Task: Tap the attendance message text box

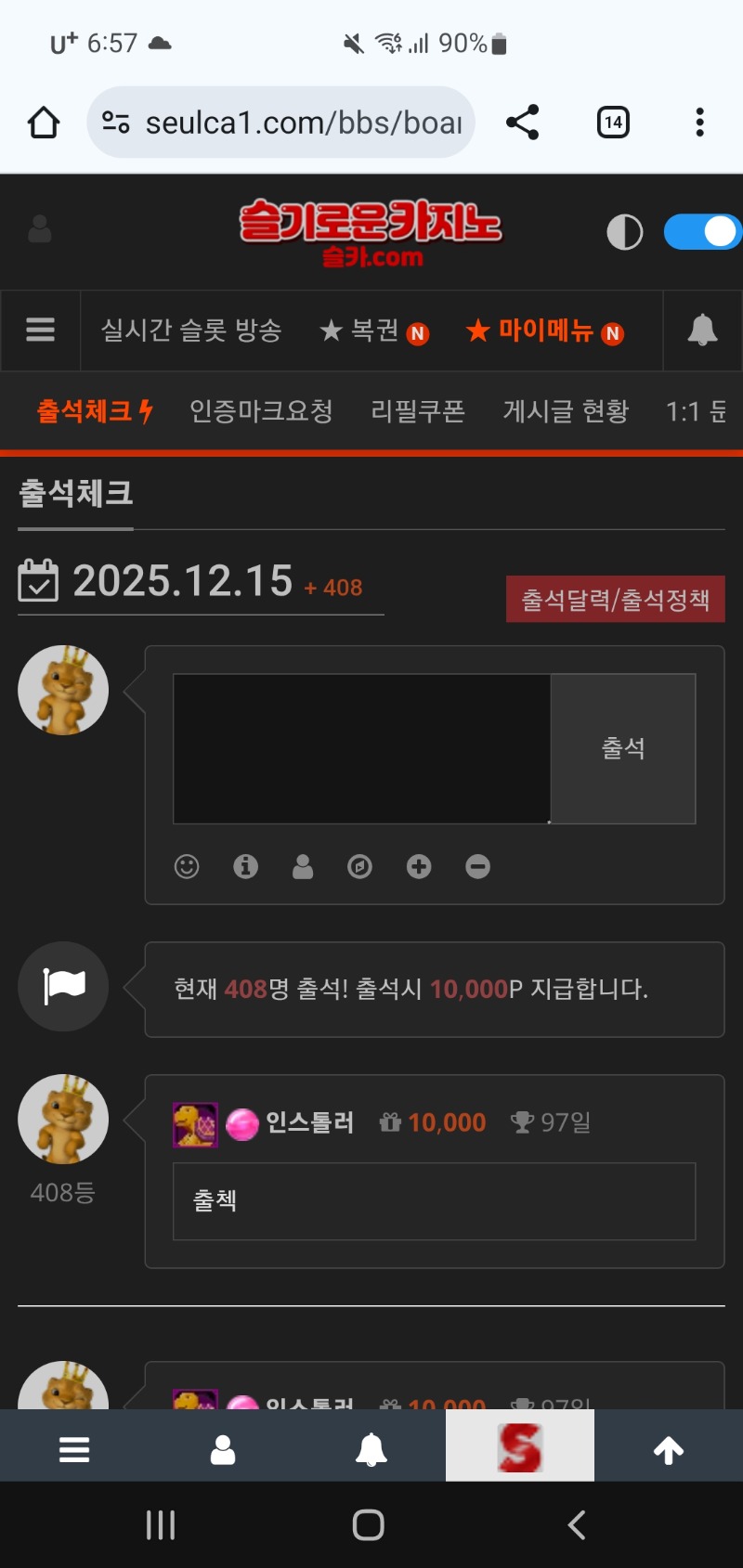Action: [361, 748]
